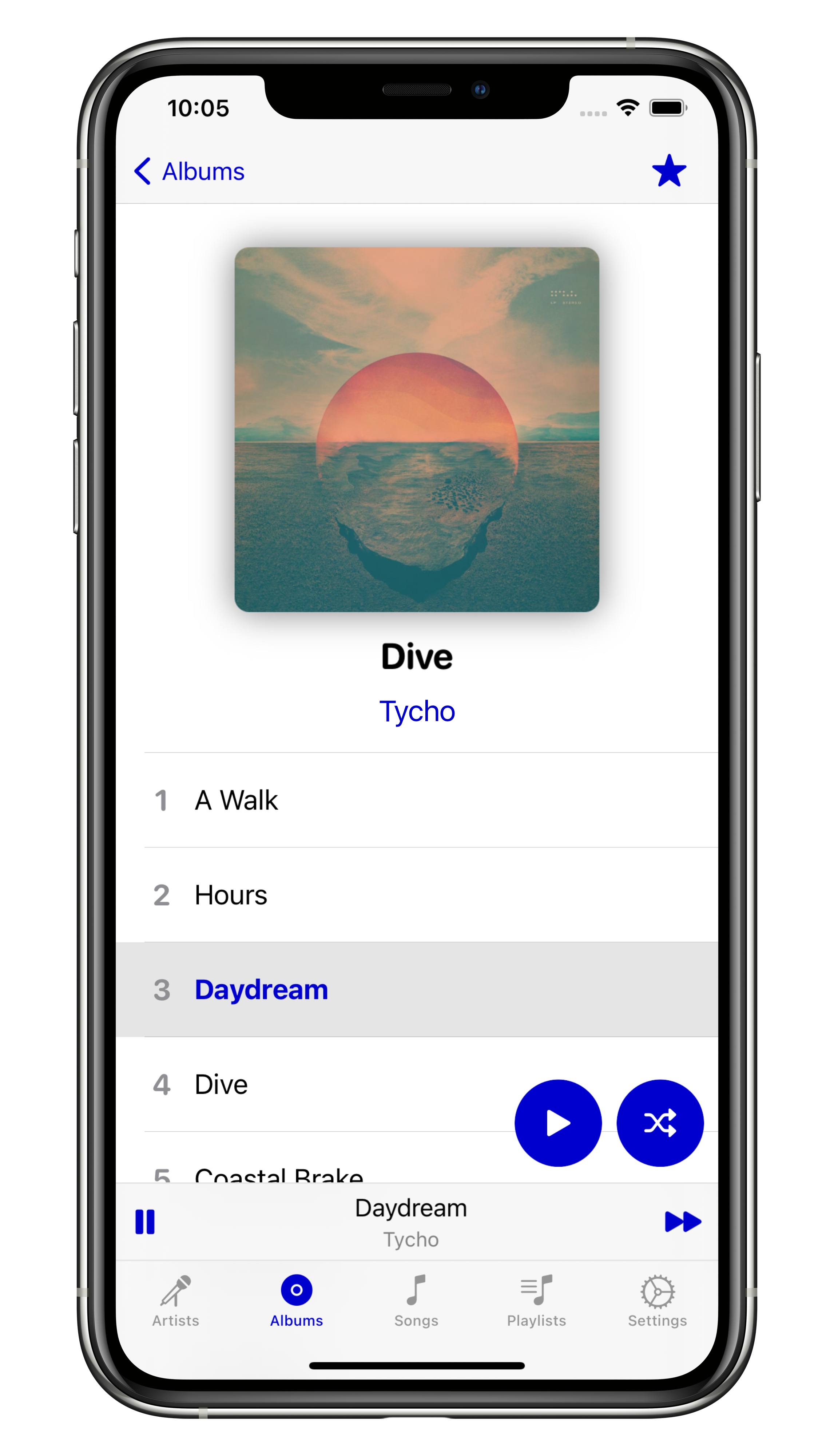Skip to next track in mini player
This screenshot has width=834, height=1456.
tap(683, 1222)
